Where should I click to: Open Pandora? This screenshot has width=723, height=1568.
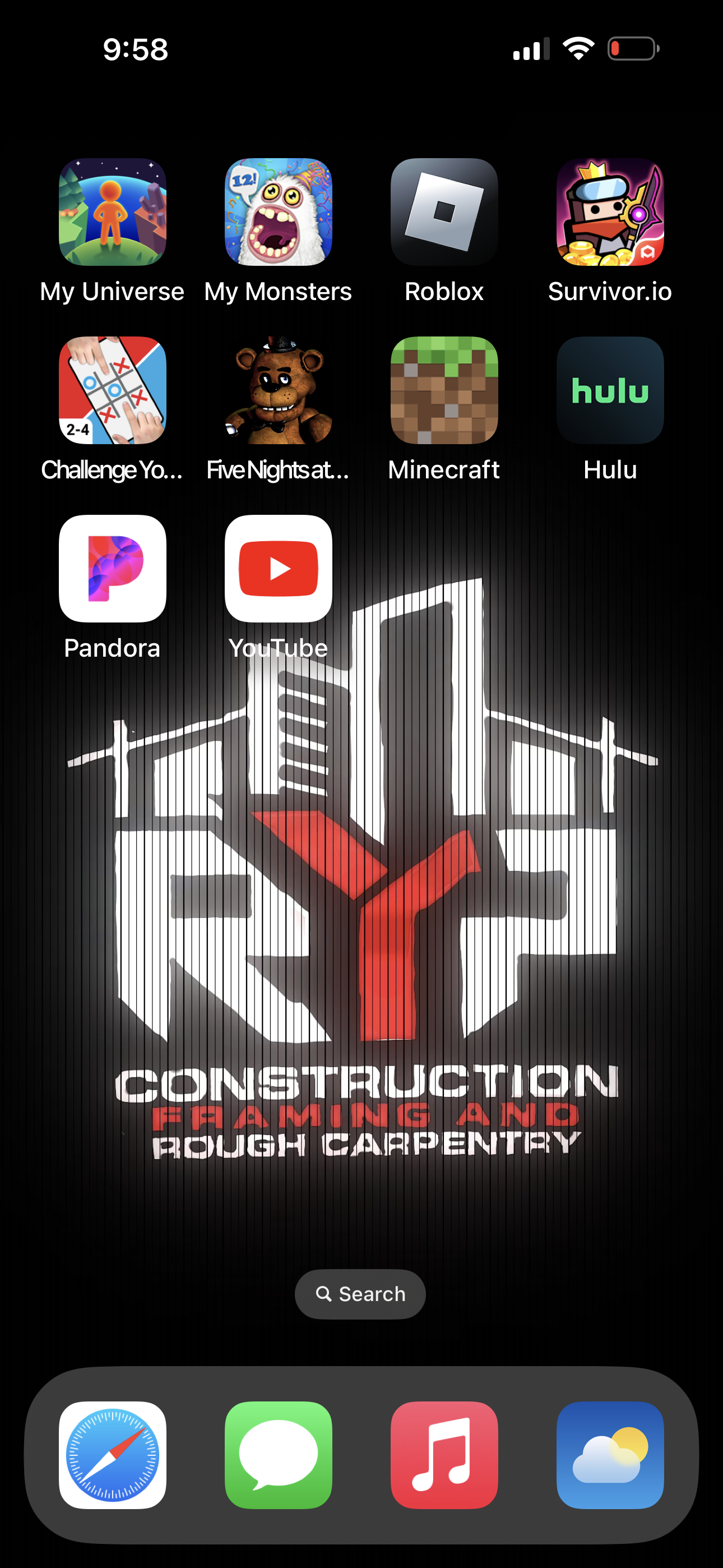pyautogui.click(x=113, y=569)
